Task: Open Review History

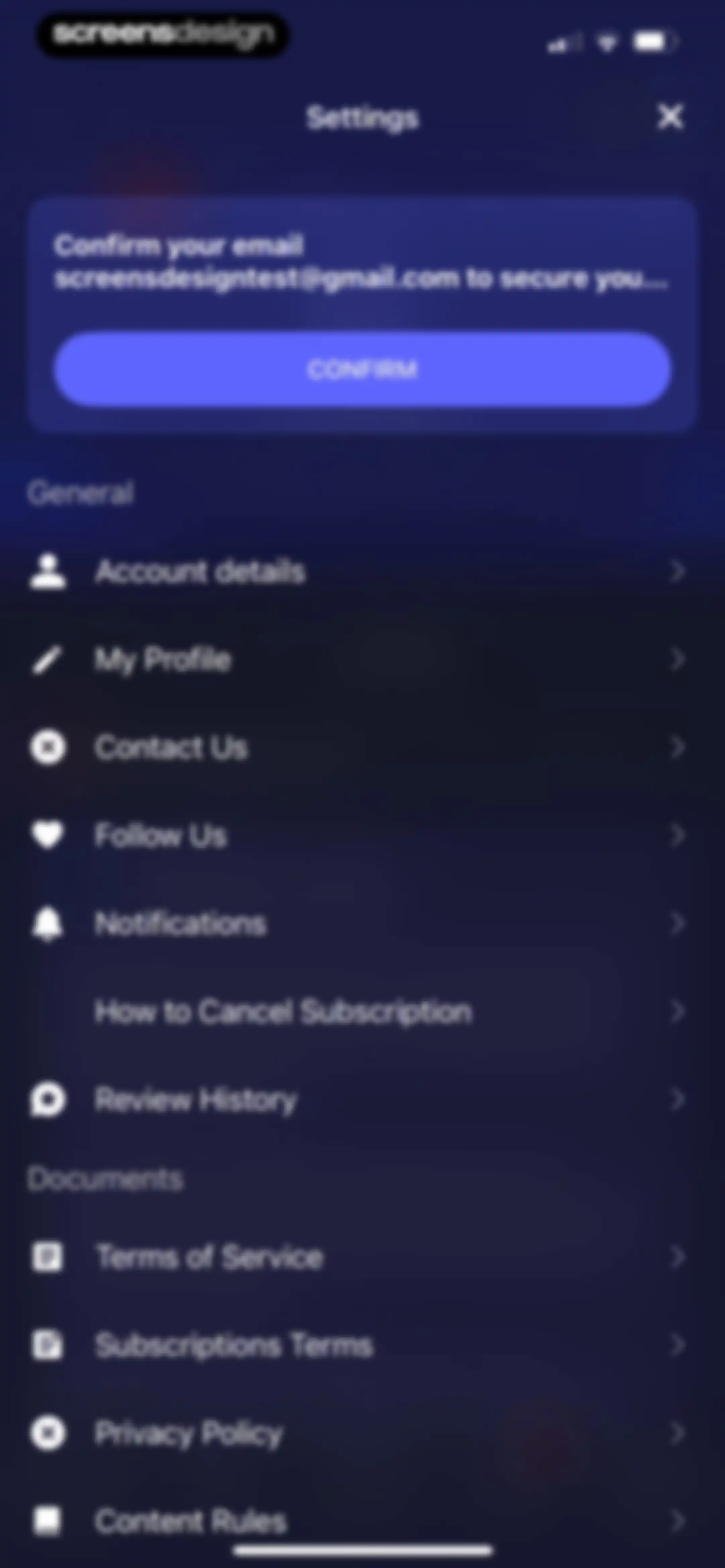Action: (362, 1099)
